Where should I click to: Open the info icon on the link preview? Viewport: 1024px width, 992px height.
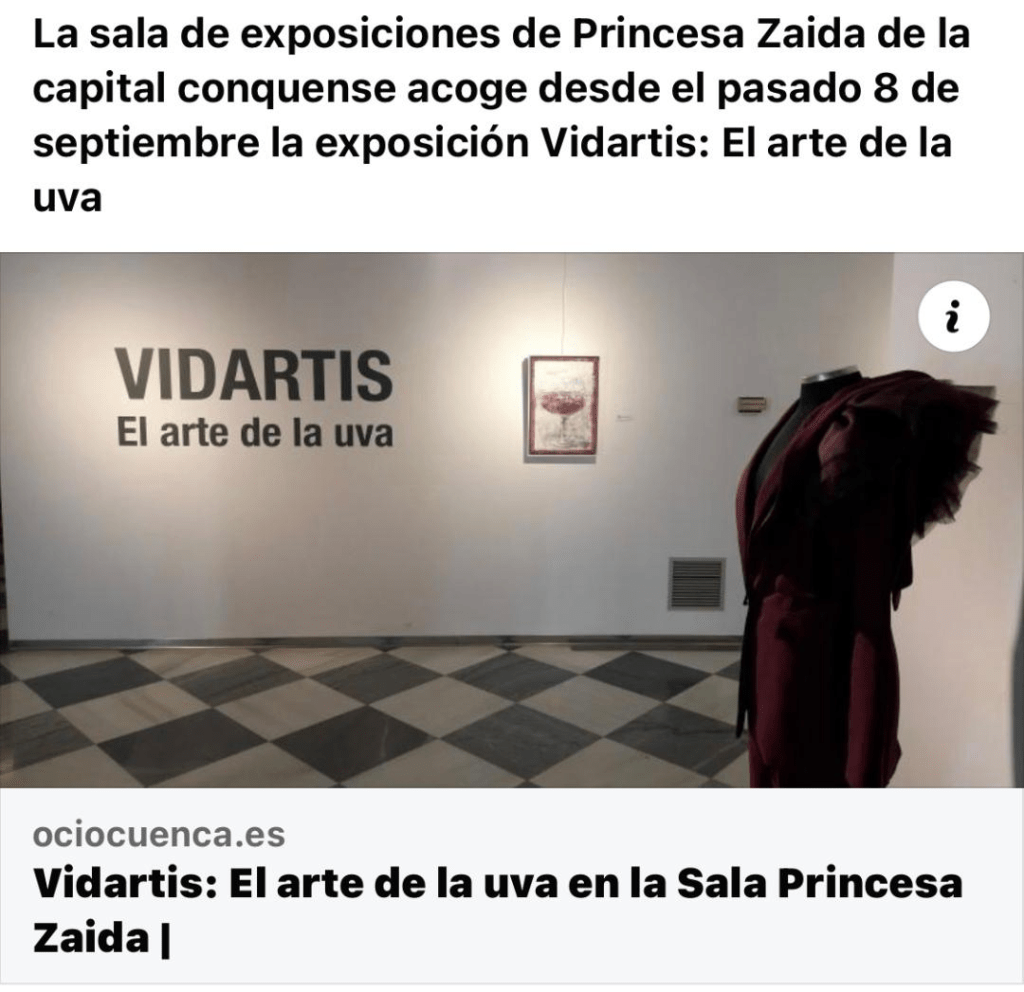coord(953,317)
